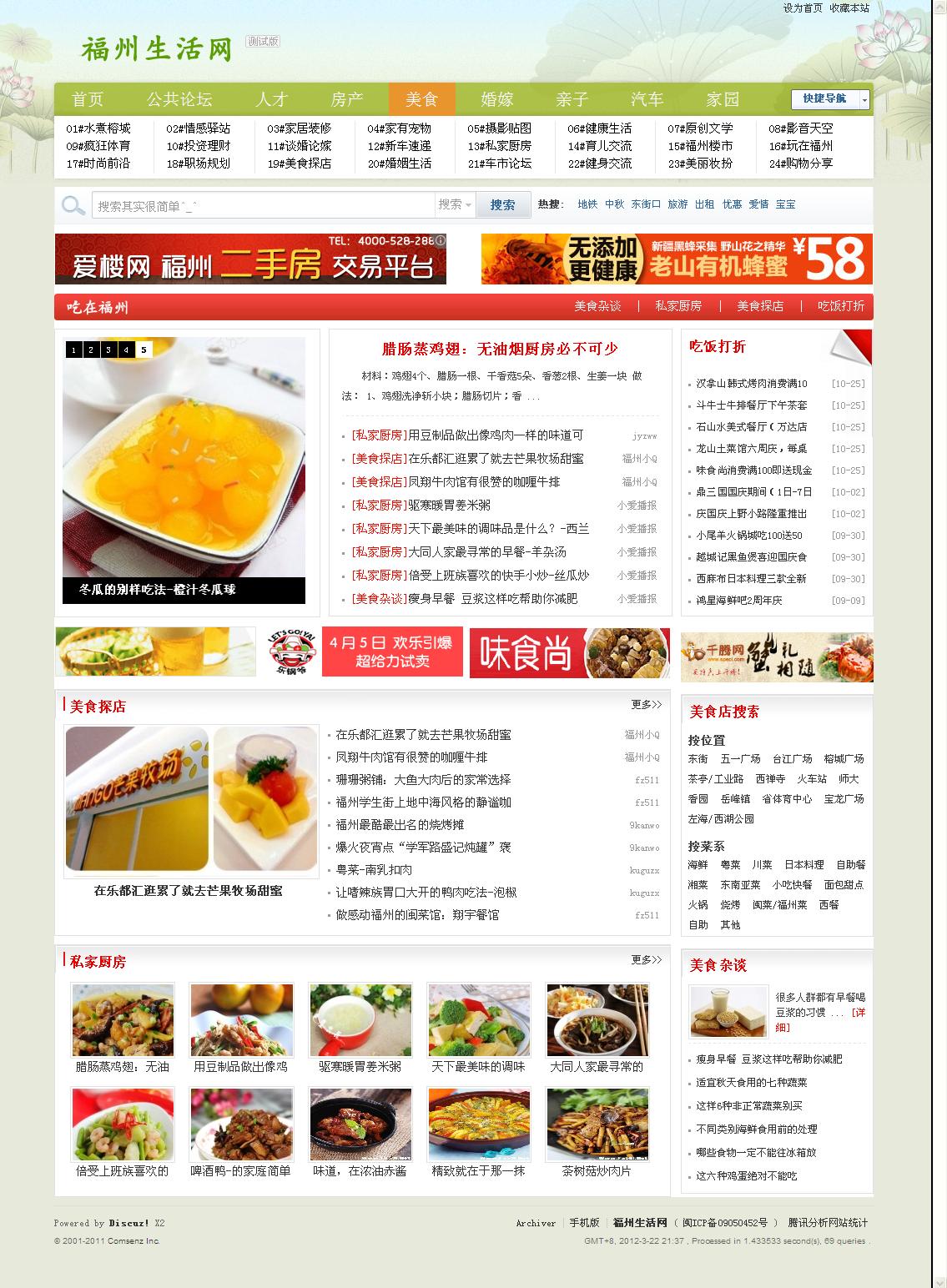The width and height of the screenshot is (947, 1288).
Task: Filter restaurants by 东街 location
Action: coord(698,759)
